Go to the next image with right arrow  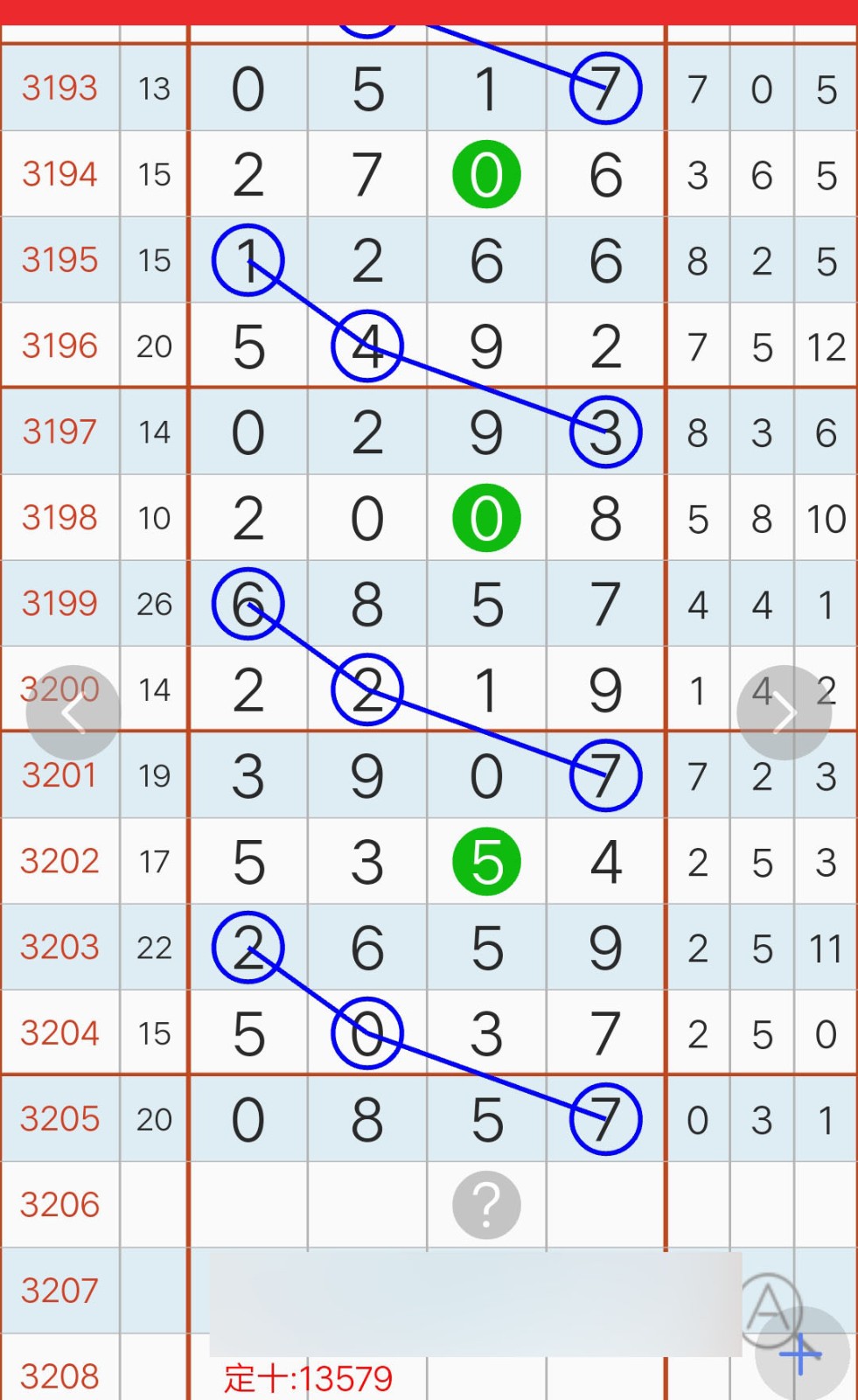(785, 713)
